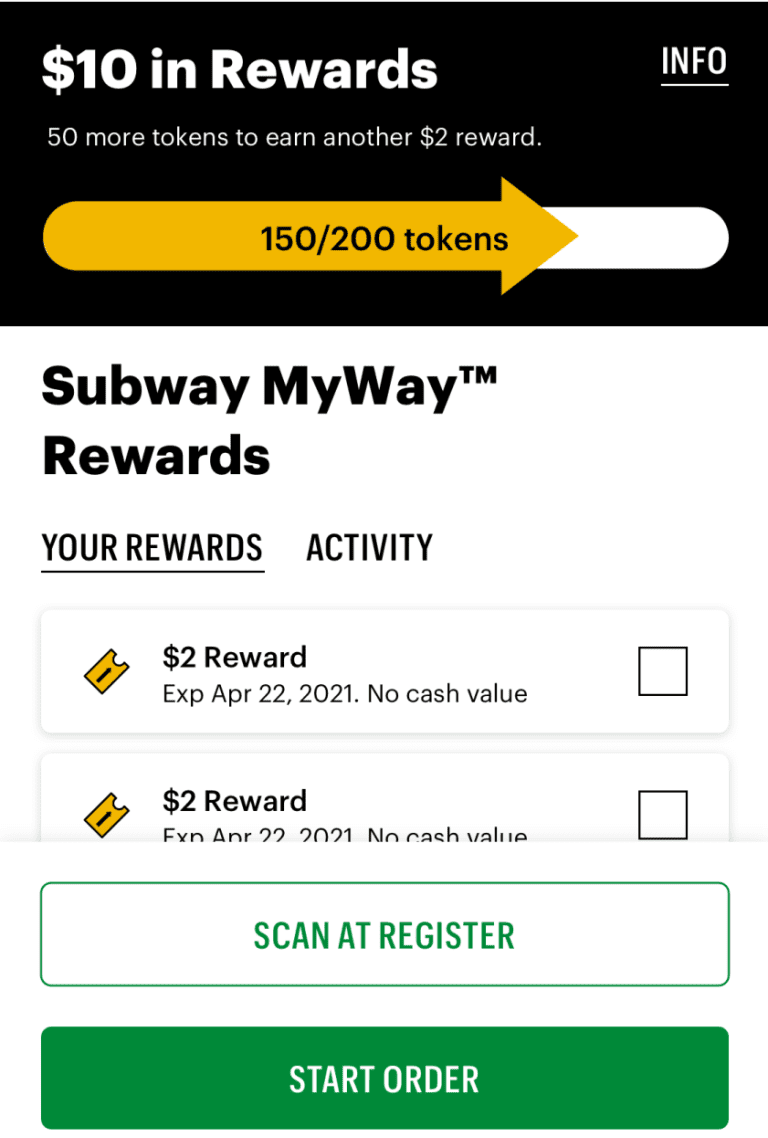Click the white unfilled portion of progress bar
The image size is (768, 1138).
[x=660, y=237]
